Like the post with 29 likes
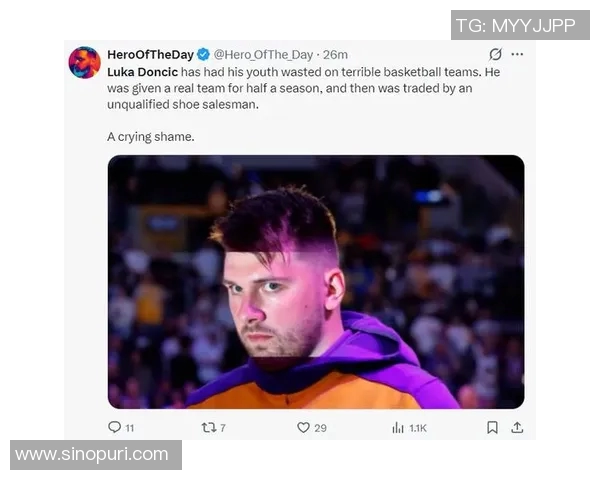 303,427
